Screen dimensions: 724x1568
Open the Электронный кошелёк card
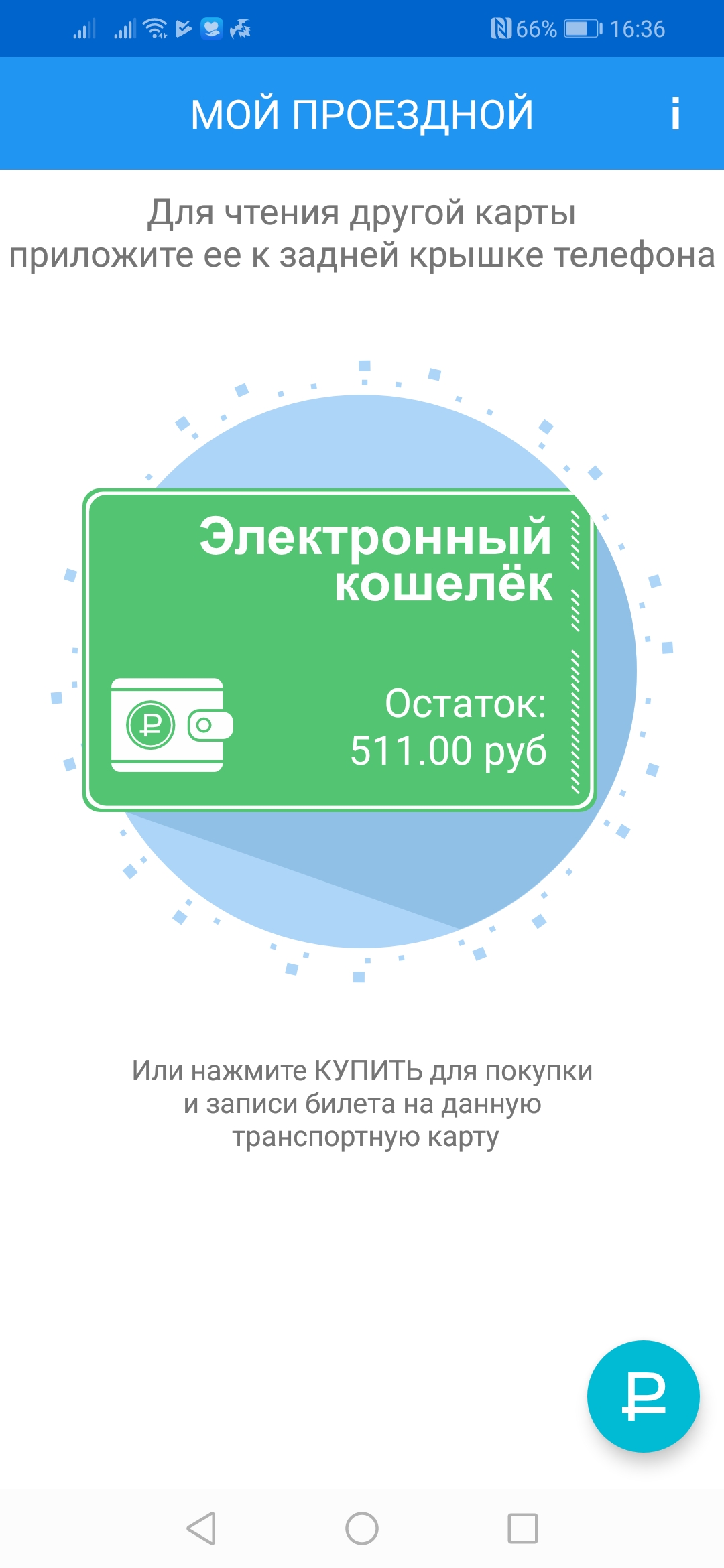pos(339,650)
